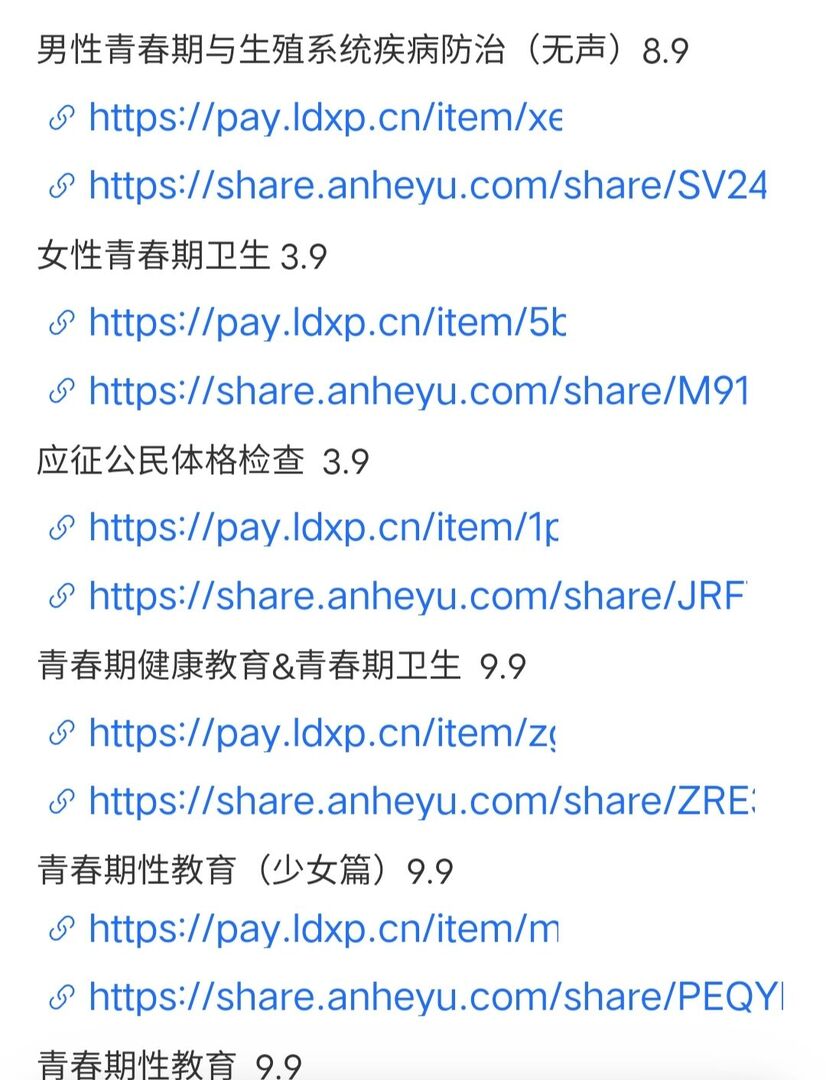The image size is (826, 1080).
Task: Open the pay.ldxp.cn link under 男性青春期与生殖系统疾病防治
Action: [x=324, y=118]
